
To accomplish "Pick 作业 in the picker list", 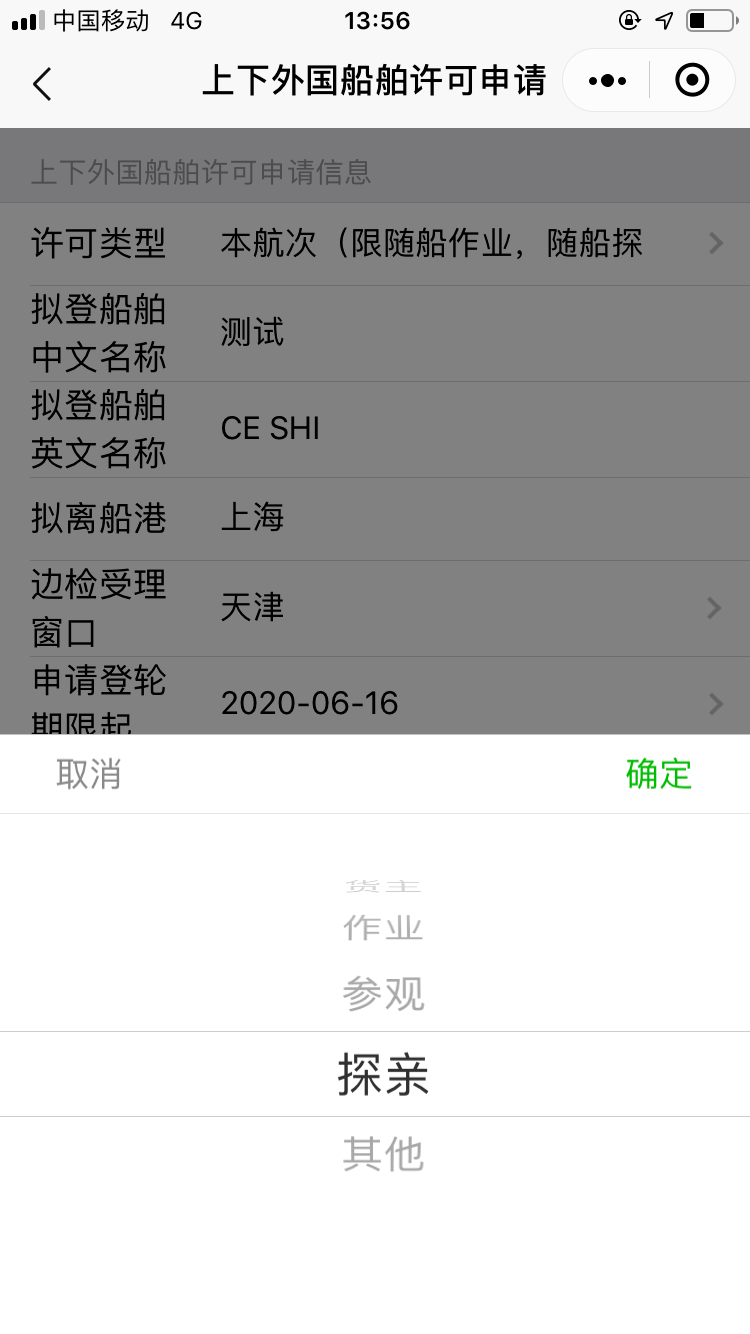I will click(x=383, y=928).
